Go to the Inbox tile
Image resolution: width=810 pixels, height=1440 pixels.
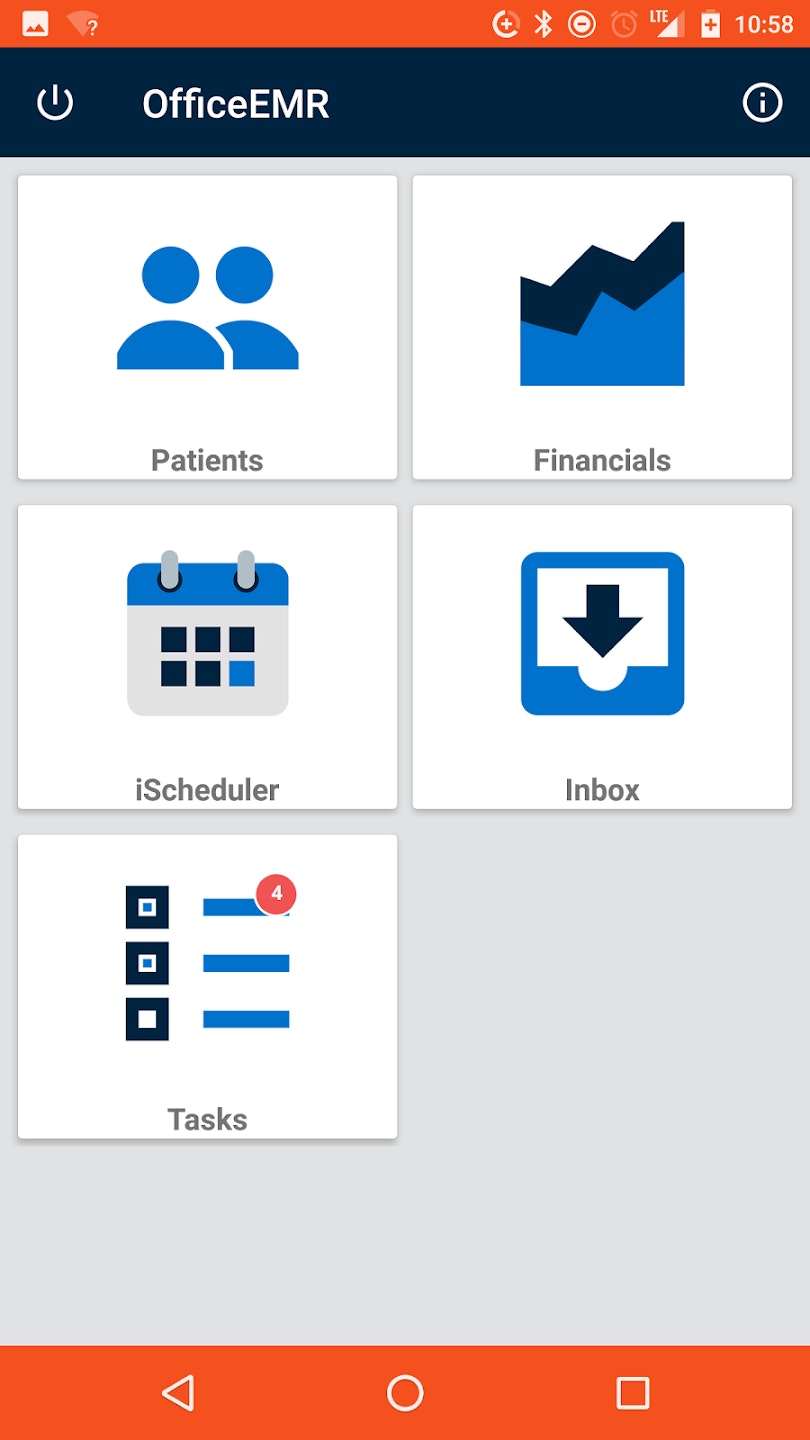pos(602,657)
